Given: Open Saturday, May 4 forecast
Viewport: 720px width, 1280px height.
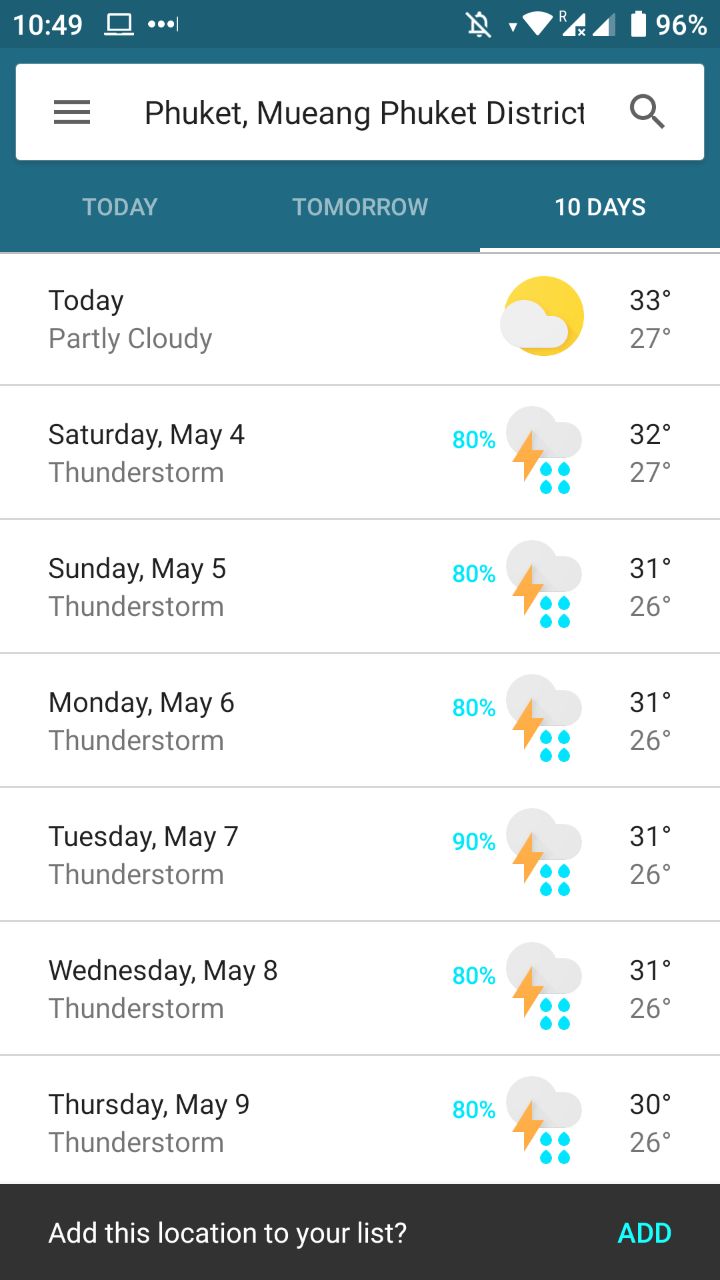Looking at the screenshot, I should pyautogui.click(x=360, y=452).
